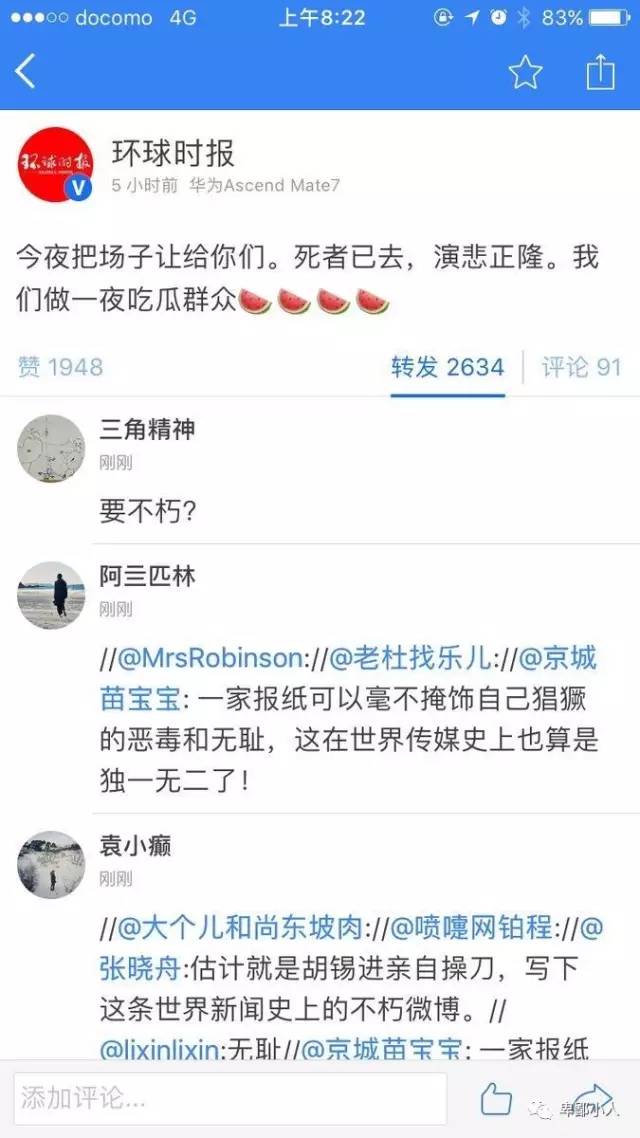Open 环球时报's profile avatar
Screen dimensions: 640x1138
coord(55,164)
